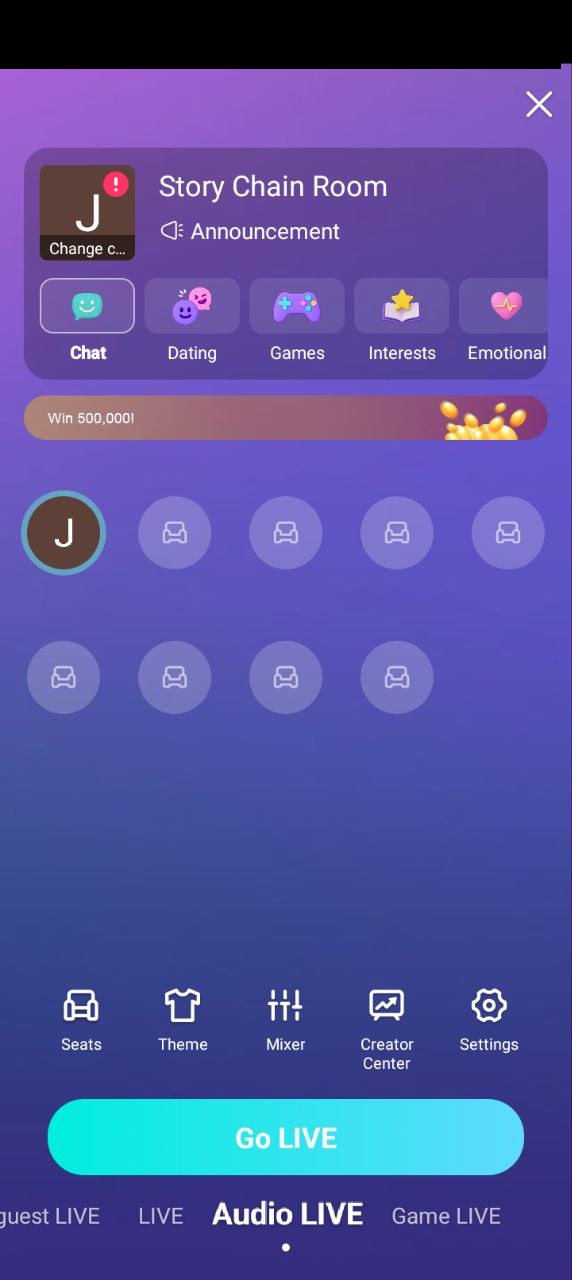572x1280 pixels.
Task: Close the live setup screen
Action: pos(539,104)
